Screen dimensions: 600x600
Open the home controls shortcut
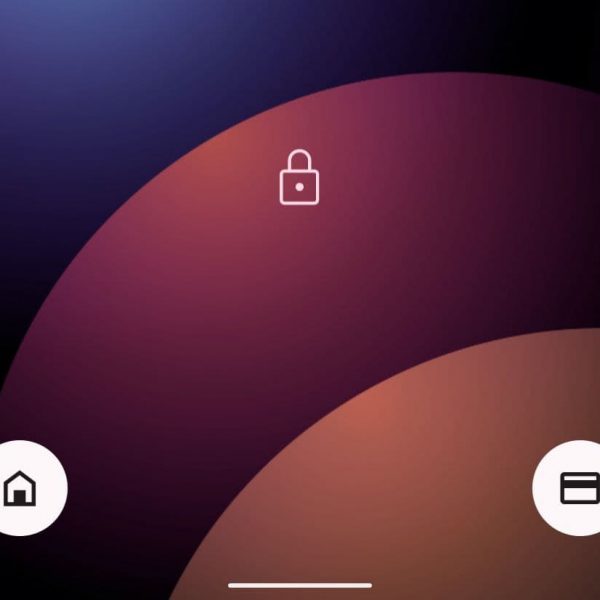click(x=22, y=488)
